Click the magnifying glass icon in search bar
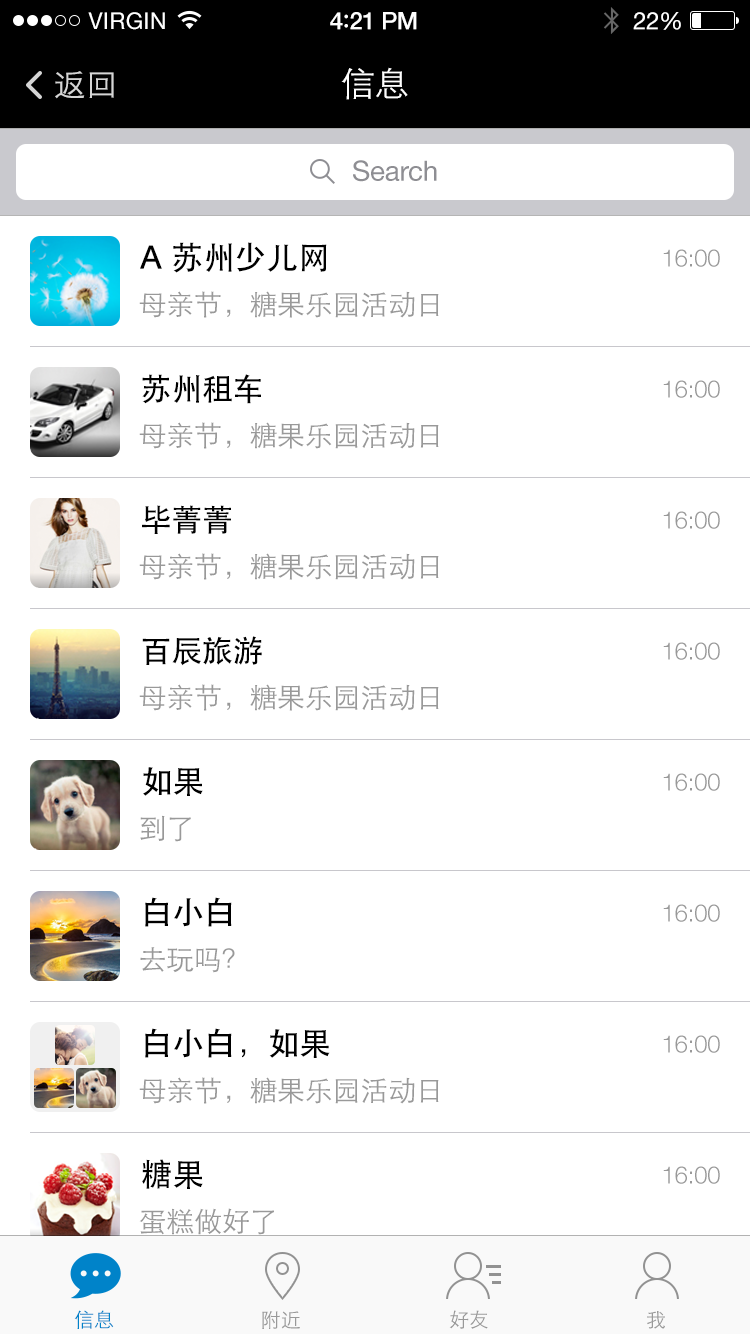Viewport: 750px width, 1334px height. click(322, 171)
